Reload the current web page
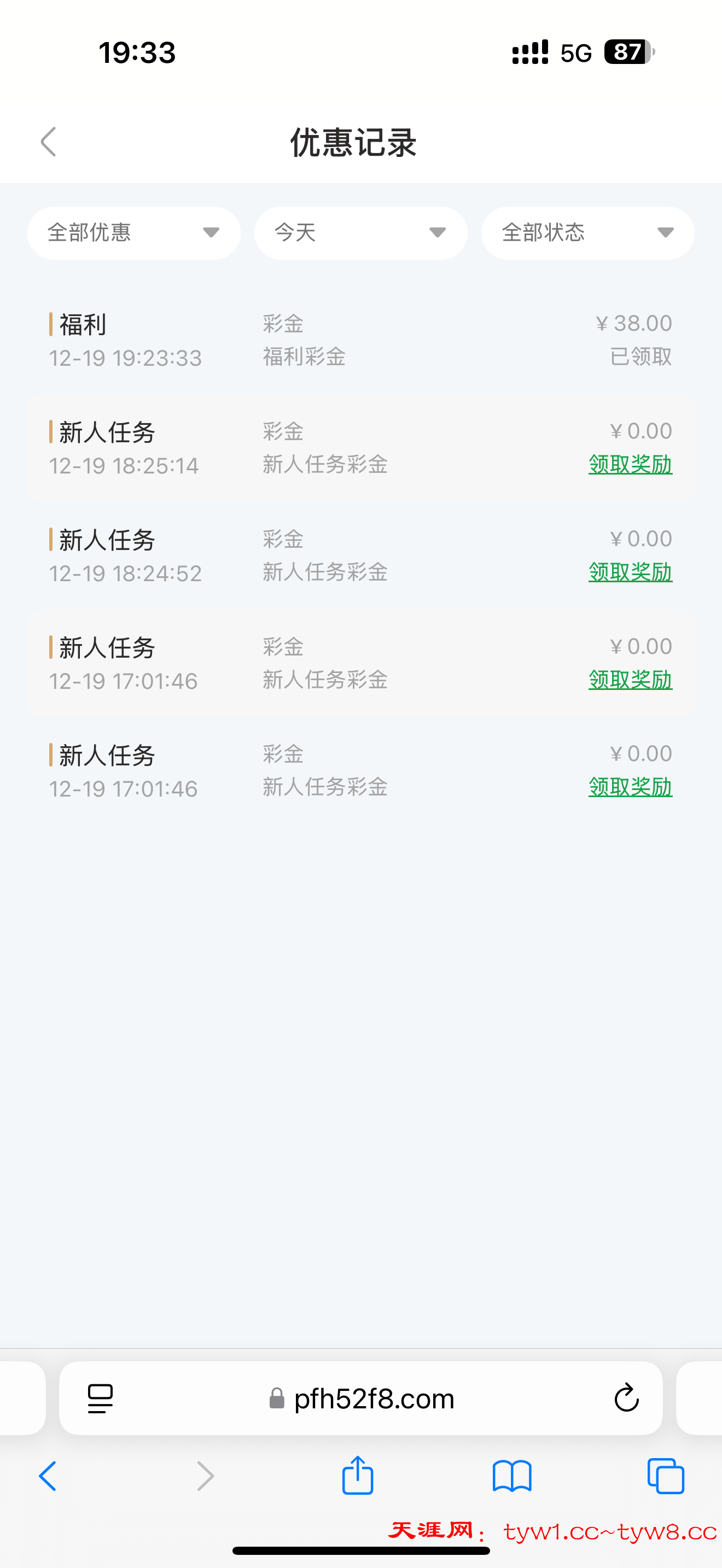This screenshot has height=1568, width=722. (626, 1398)
